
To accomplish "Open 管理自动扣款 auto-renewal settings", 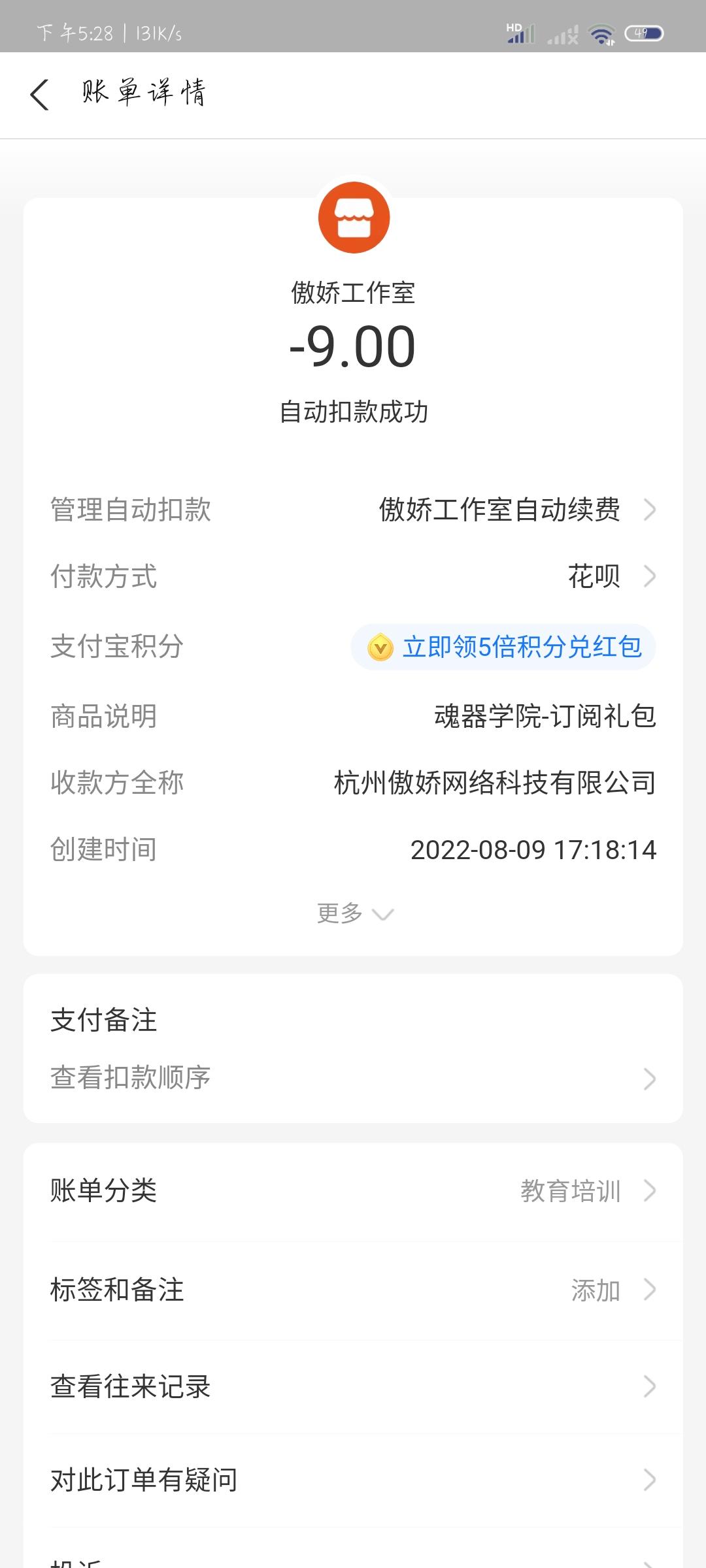I will pyautogui.click(x=353, y=510).
